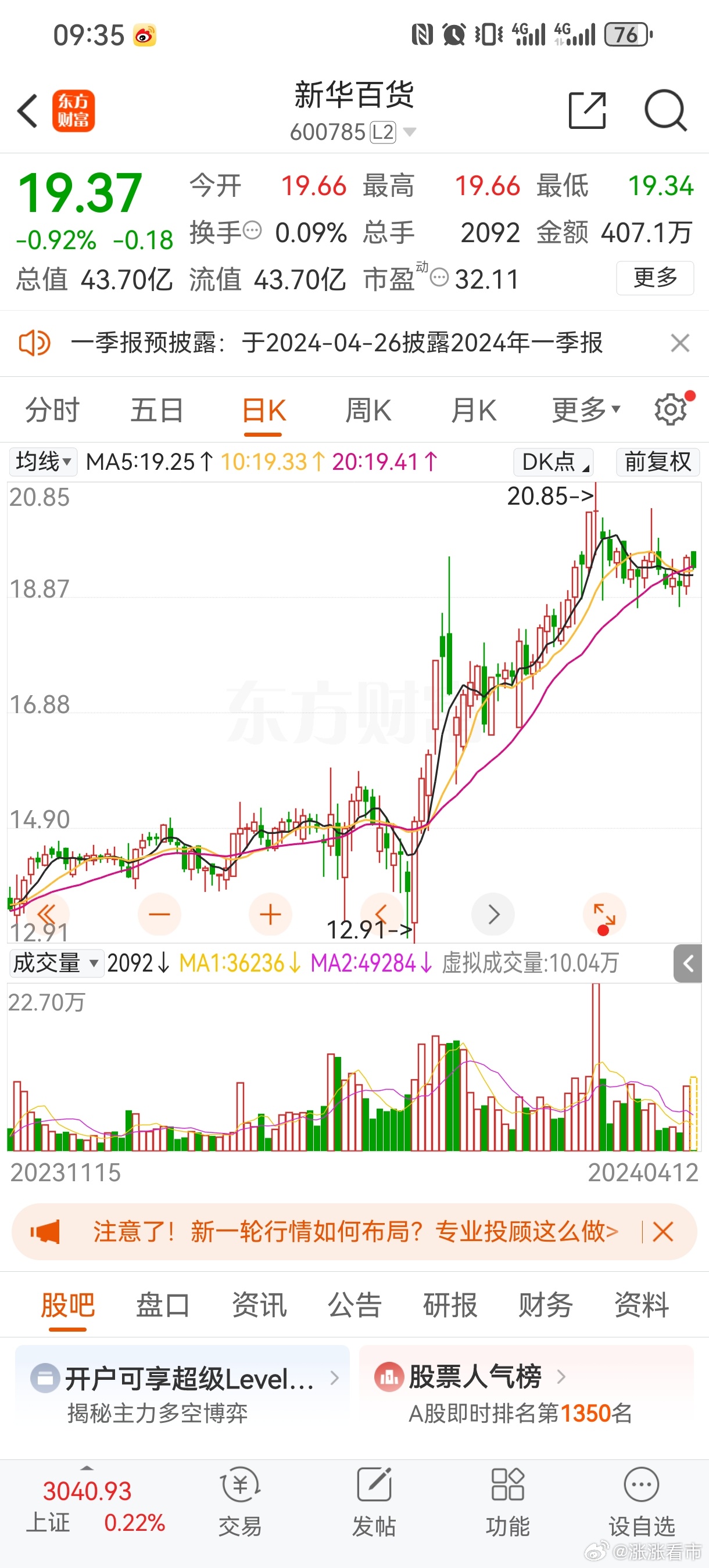The image size is (709, 1568).
Task: Tap the 更多 button next to 市盈
Action: (654, 278)
